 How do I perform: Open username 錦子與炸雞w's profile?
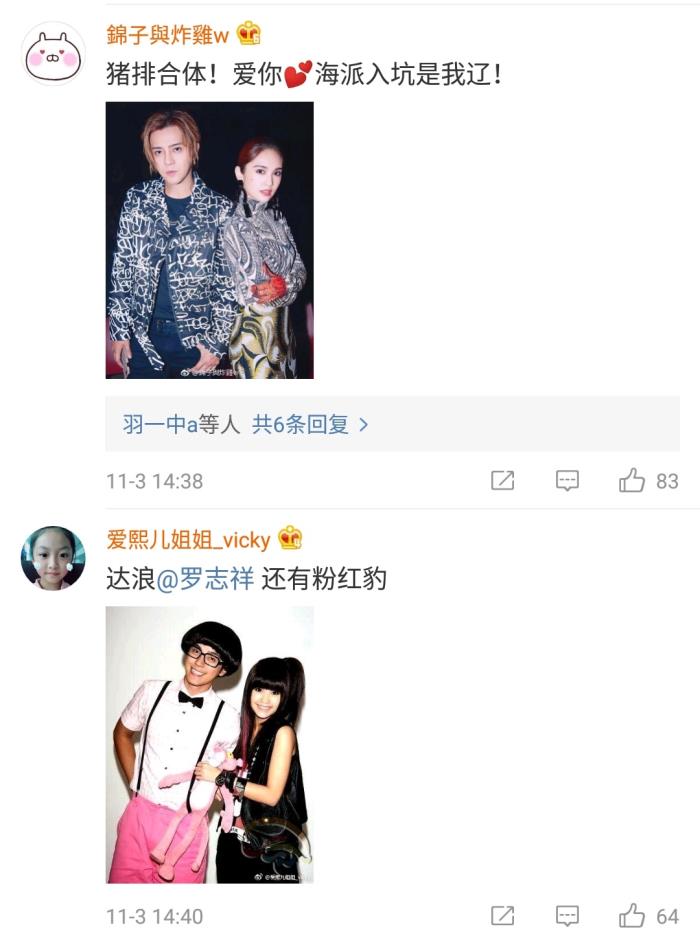(x=169, y=35)
